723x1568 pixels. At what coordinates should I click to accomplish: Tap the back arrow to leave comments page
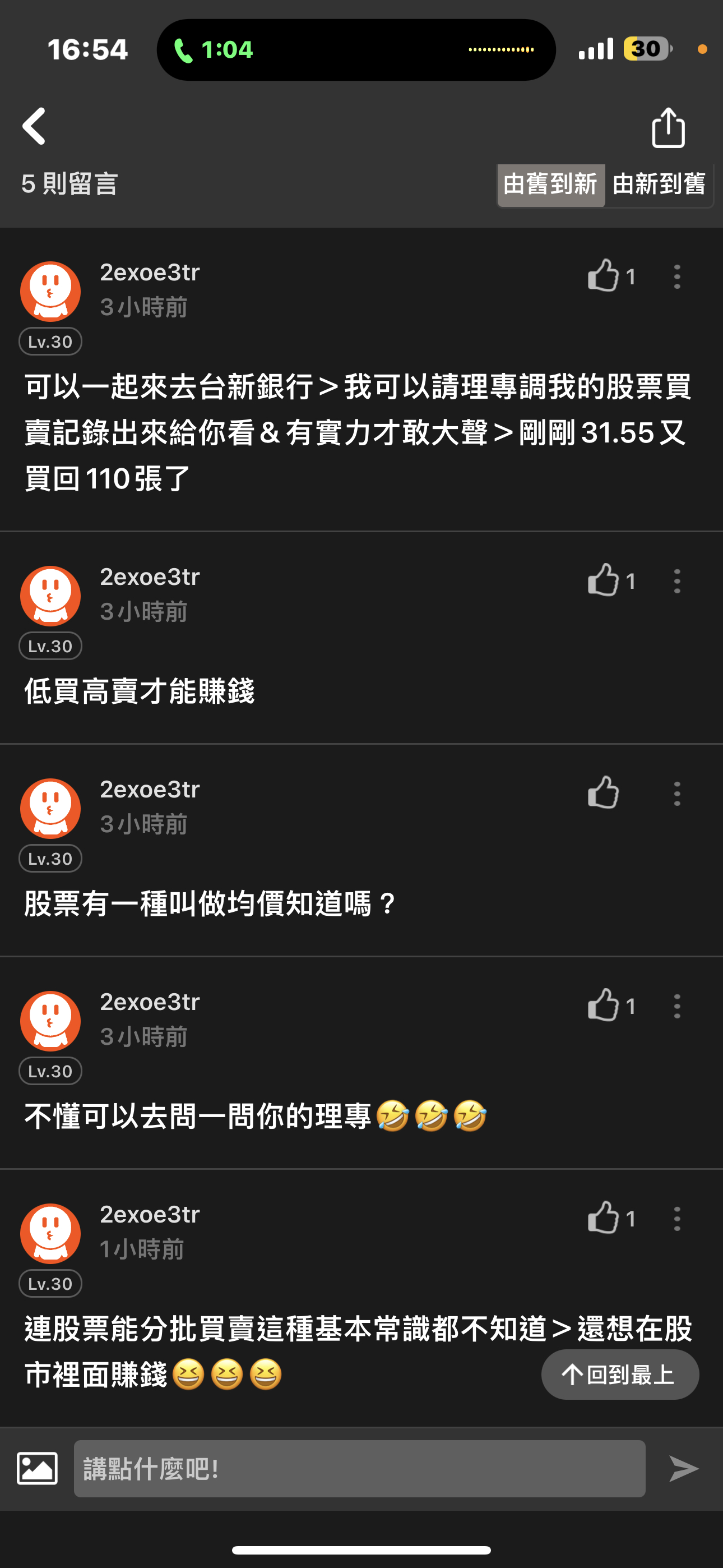(35, 126)
